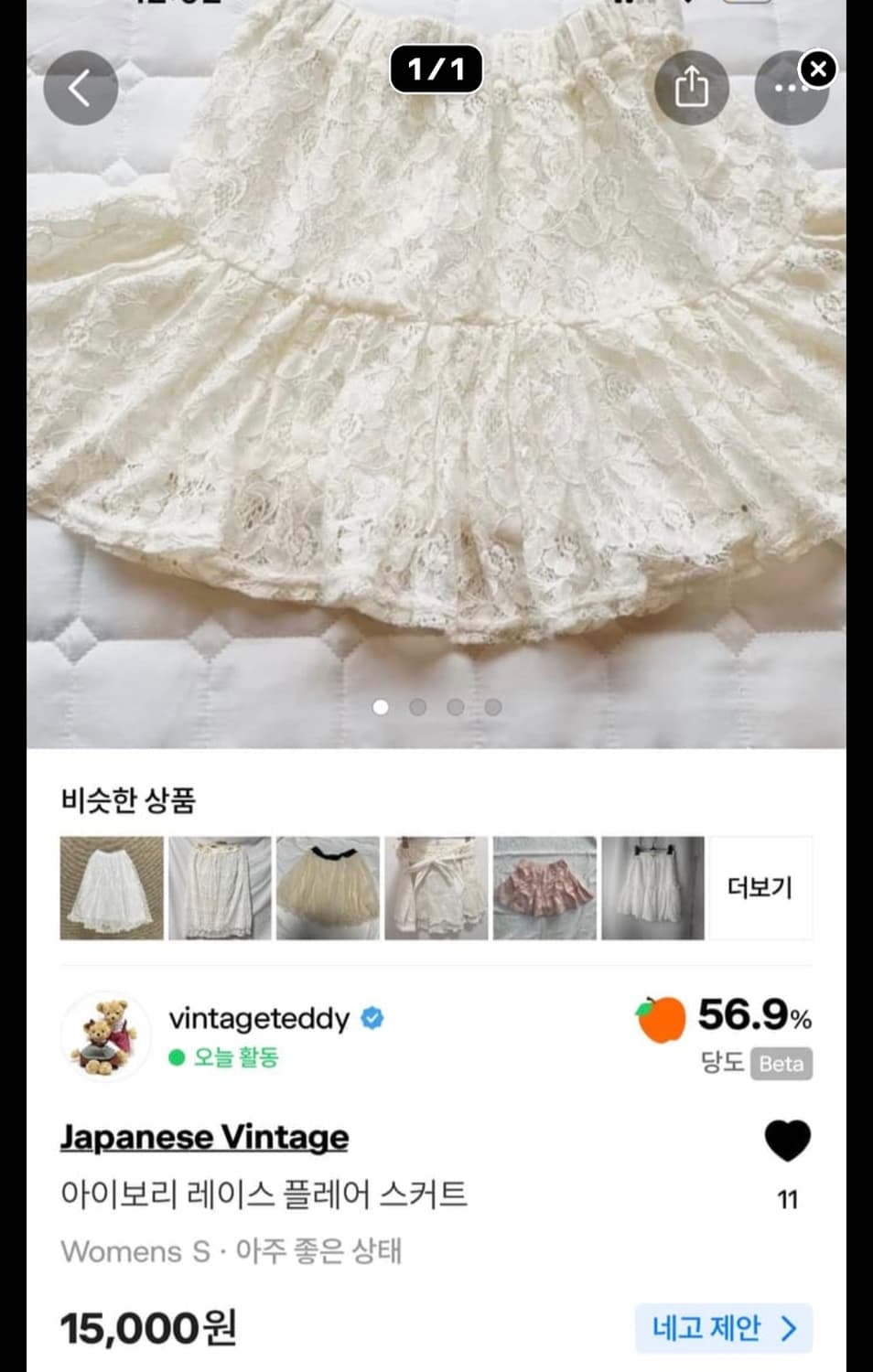
Task: Open the more options (...) icon
Action: pyautogui.click(x=792, y=87)
